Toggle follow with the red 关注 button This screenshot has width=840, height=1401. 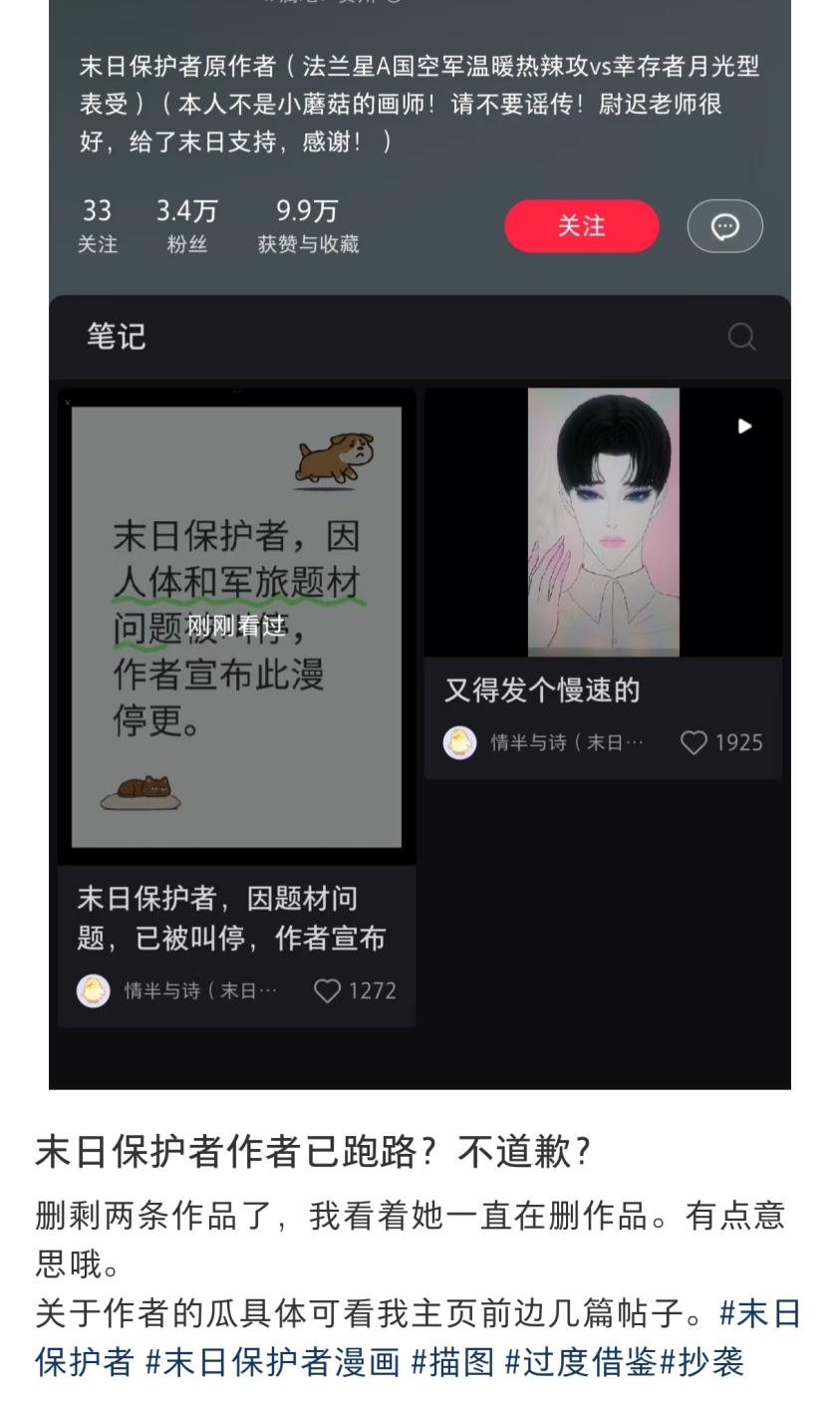click(582, 226)
